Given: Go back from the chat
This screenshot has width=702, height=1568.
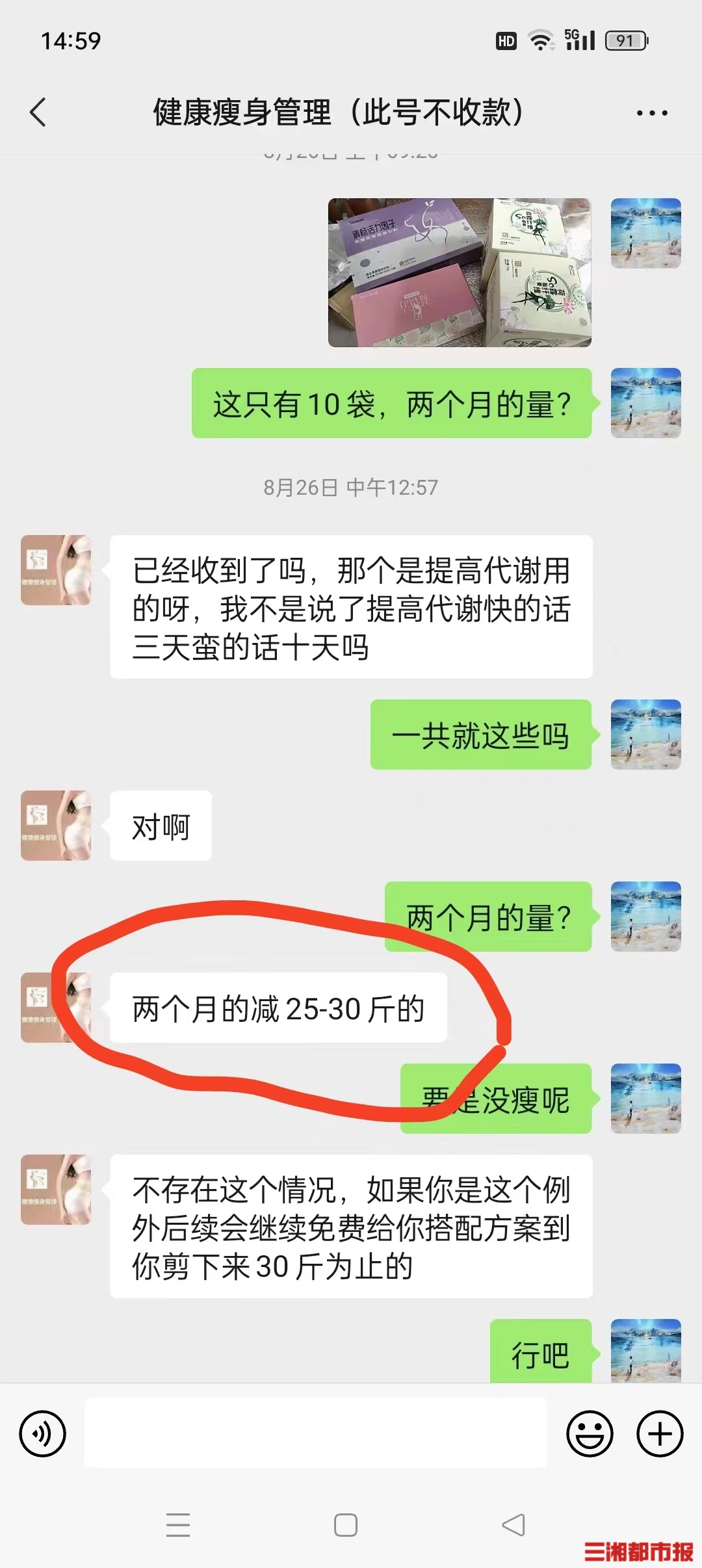Looking at the screenshot, I should [x=39, y=112].
